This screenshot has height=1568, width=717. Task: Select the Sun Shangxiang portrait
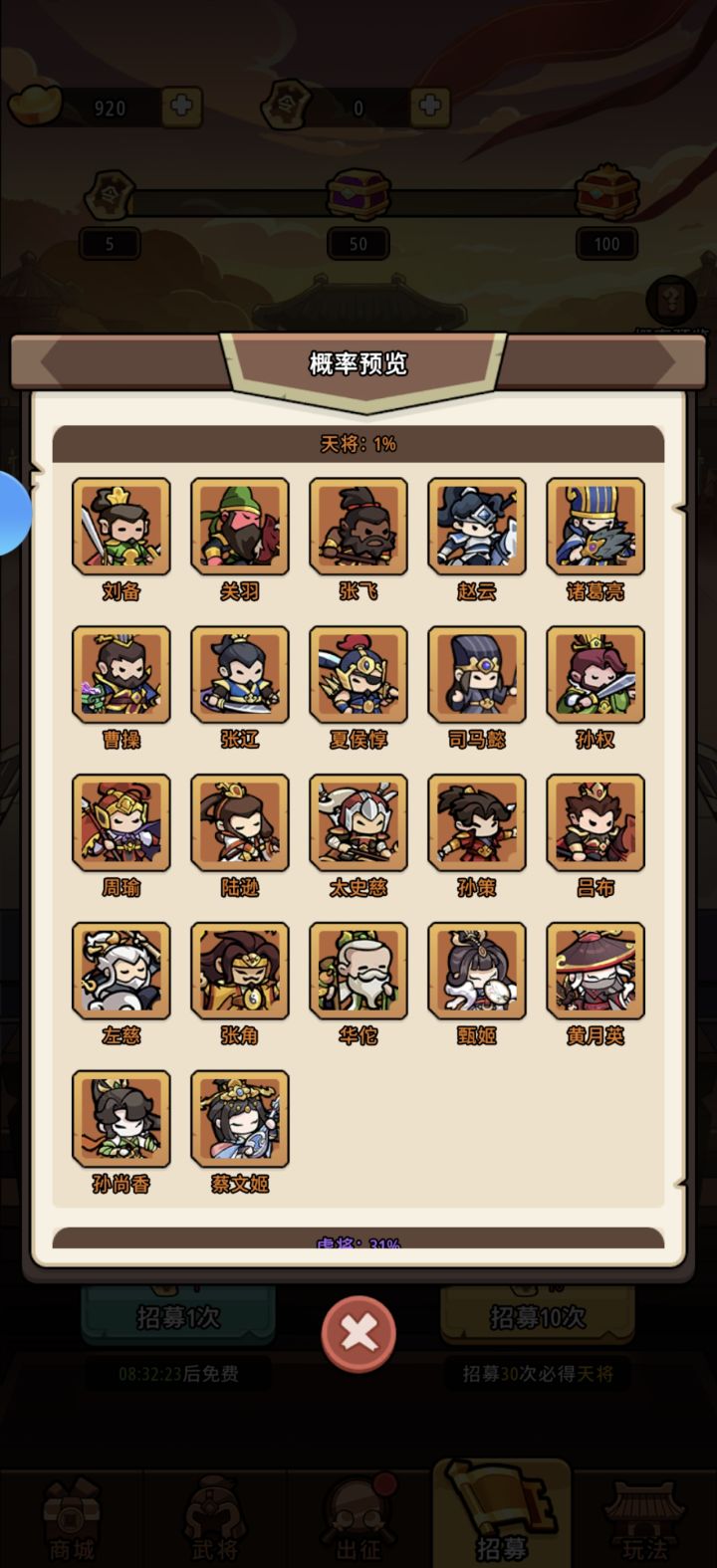click(x=121, y=1118)
